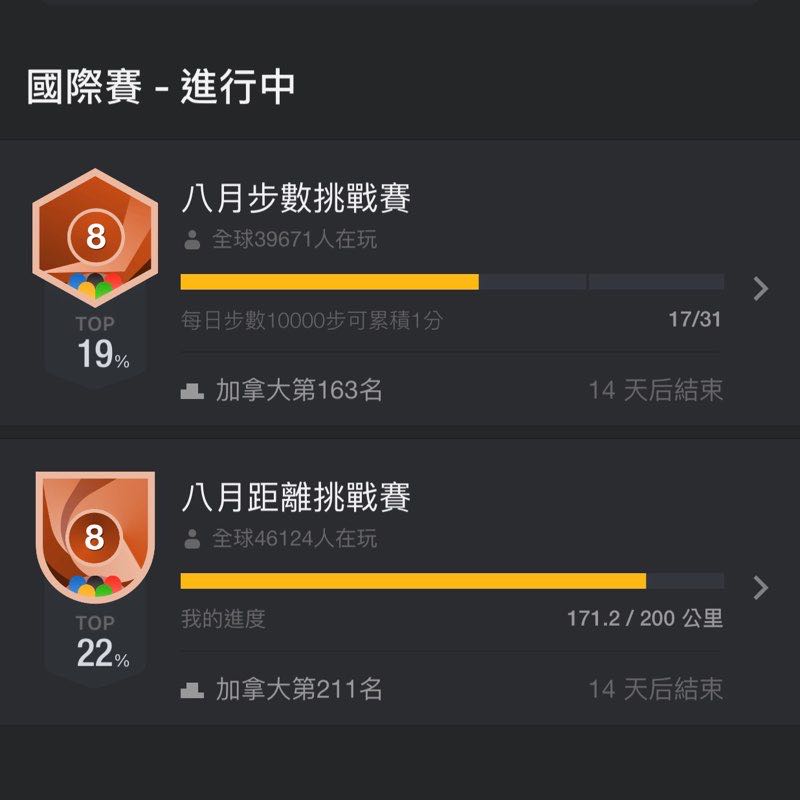Viewport: 800px width, 800px height.
Task: Tap the chevron beside 八月步數挑戰賽
Action: (760, 289)
